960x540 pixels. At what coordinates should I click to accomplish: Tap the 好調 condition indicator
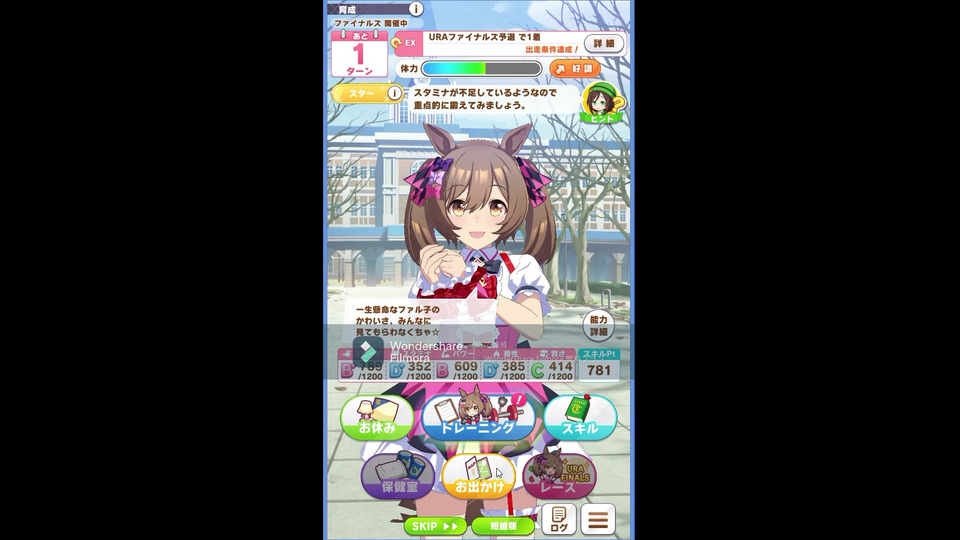click(x=575, y=68)
